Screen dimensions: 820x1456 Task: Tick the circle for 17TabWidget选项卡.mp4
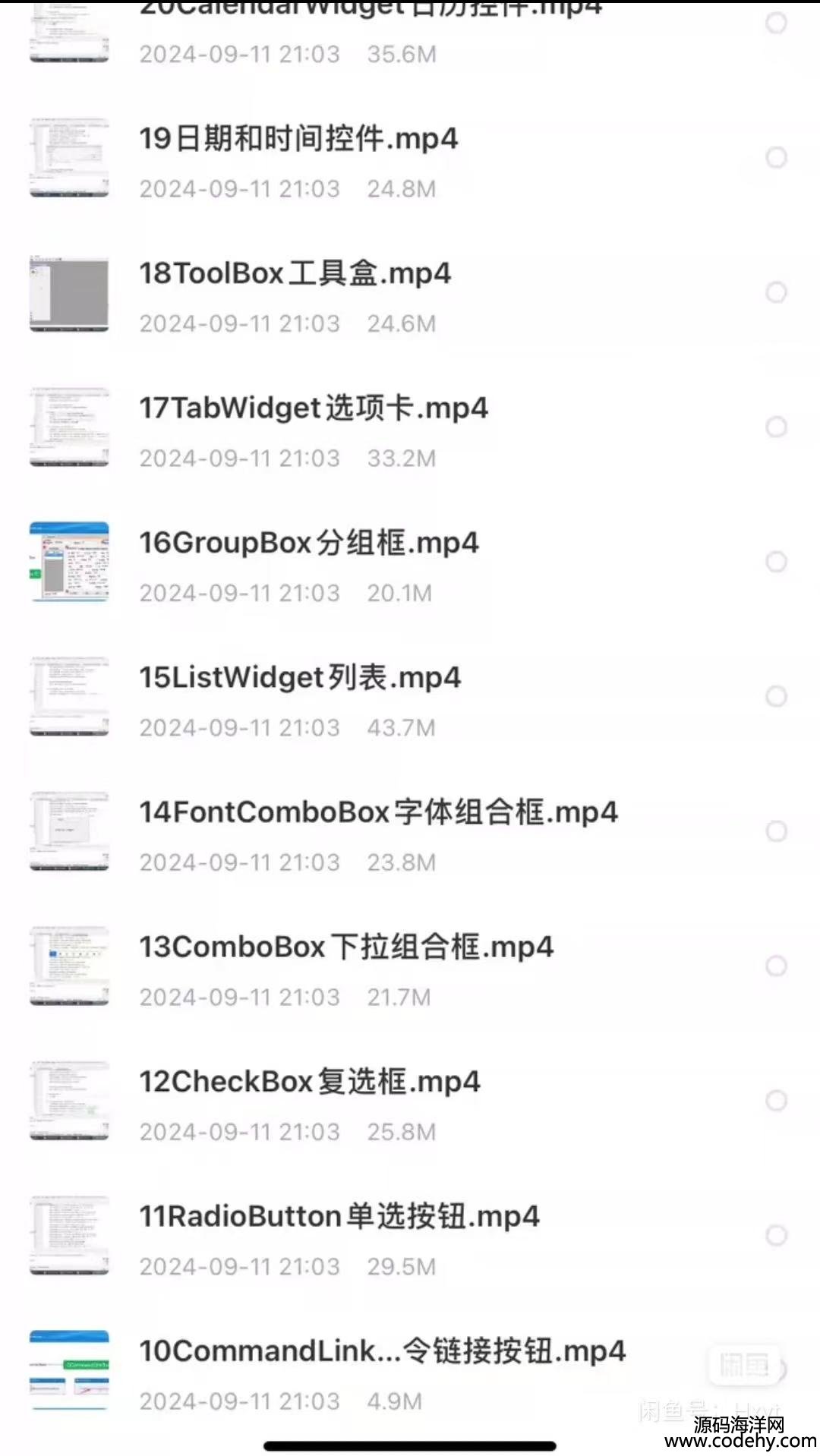(x=776, y=427)
